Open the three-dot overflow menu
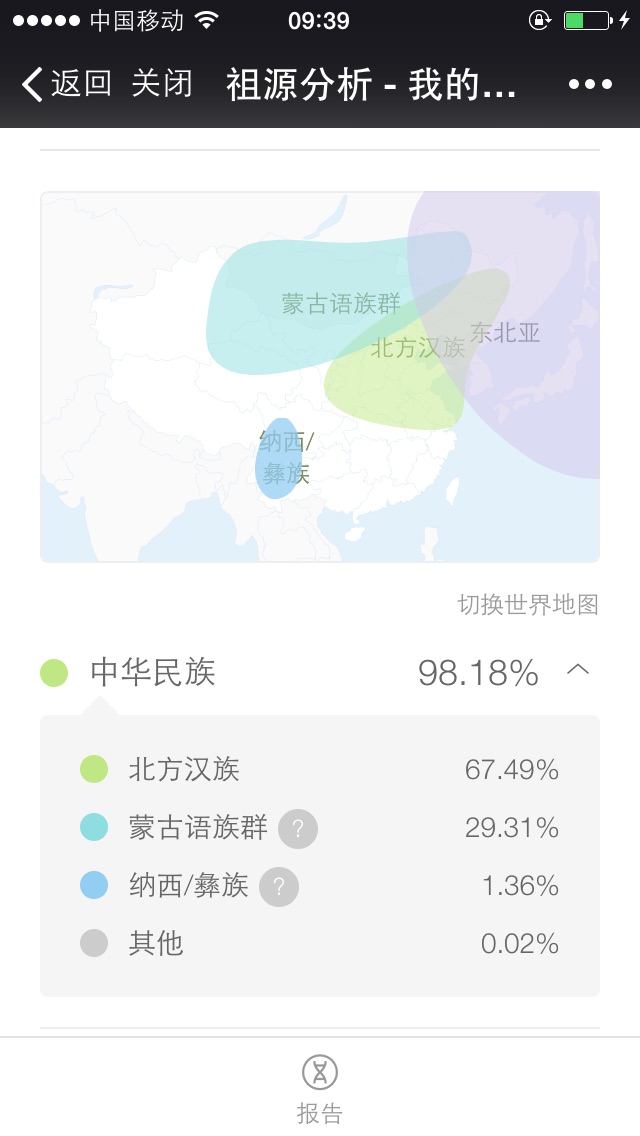This screenshot has height=1136, width=640. tap(590, 85)
